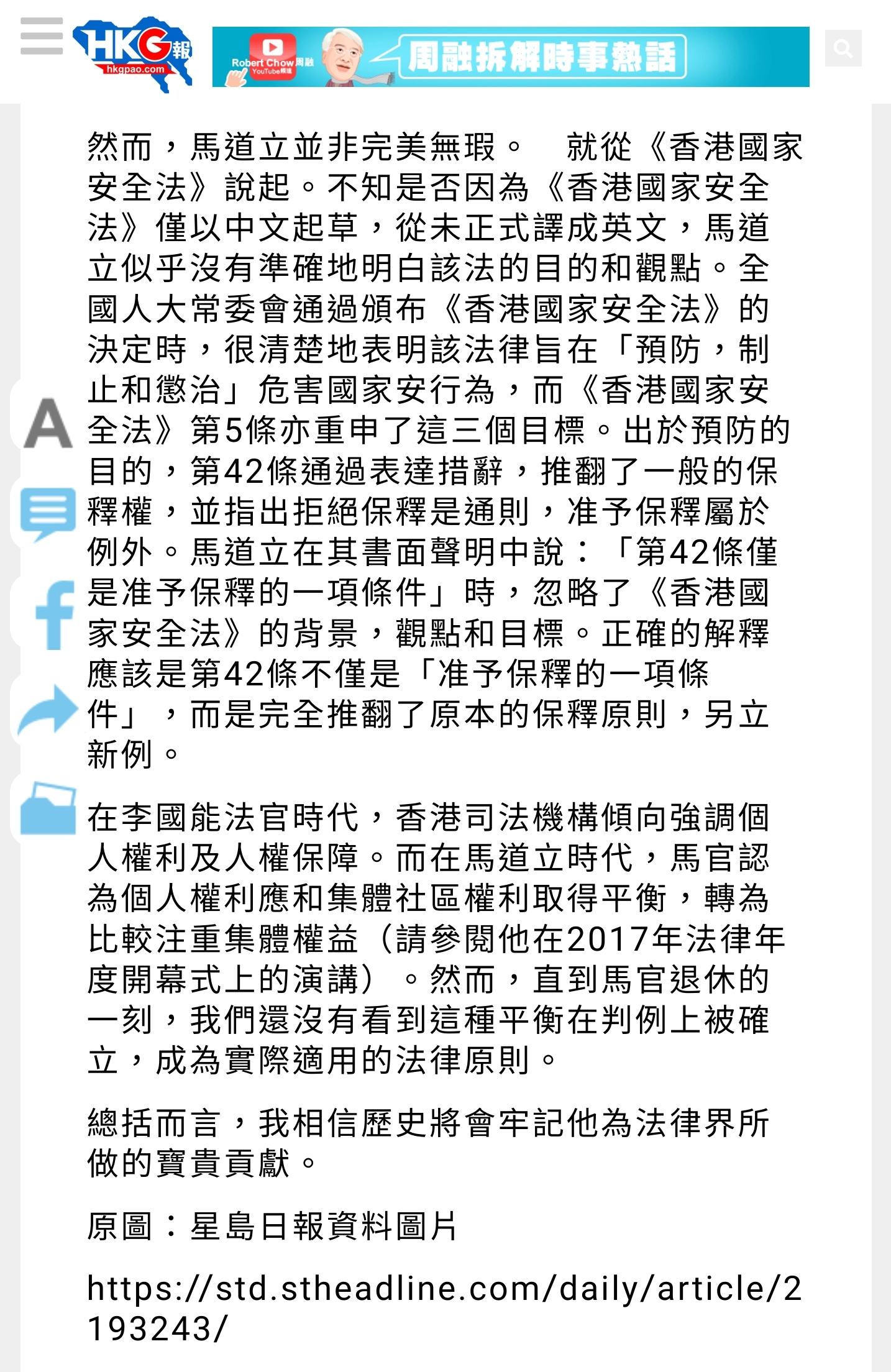Open the search icon
The image size is (891, 1372).
843,48
